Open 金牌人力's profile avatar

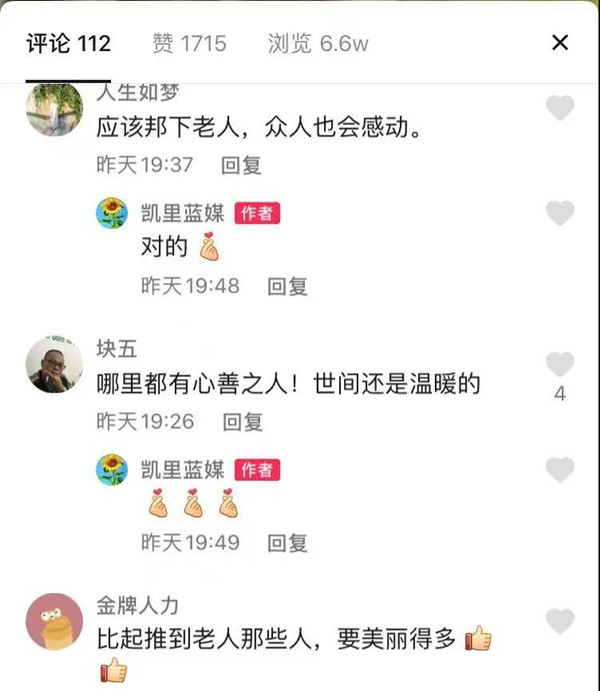tap(54, 621)
